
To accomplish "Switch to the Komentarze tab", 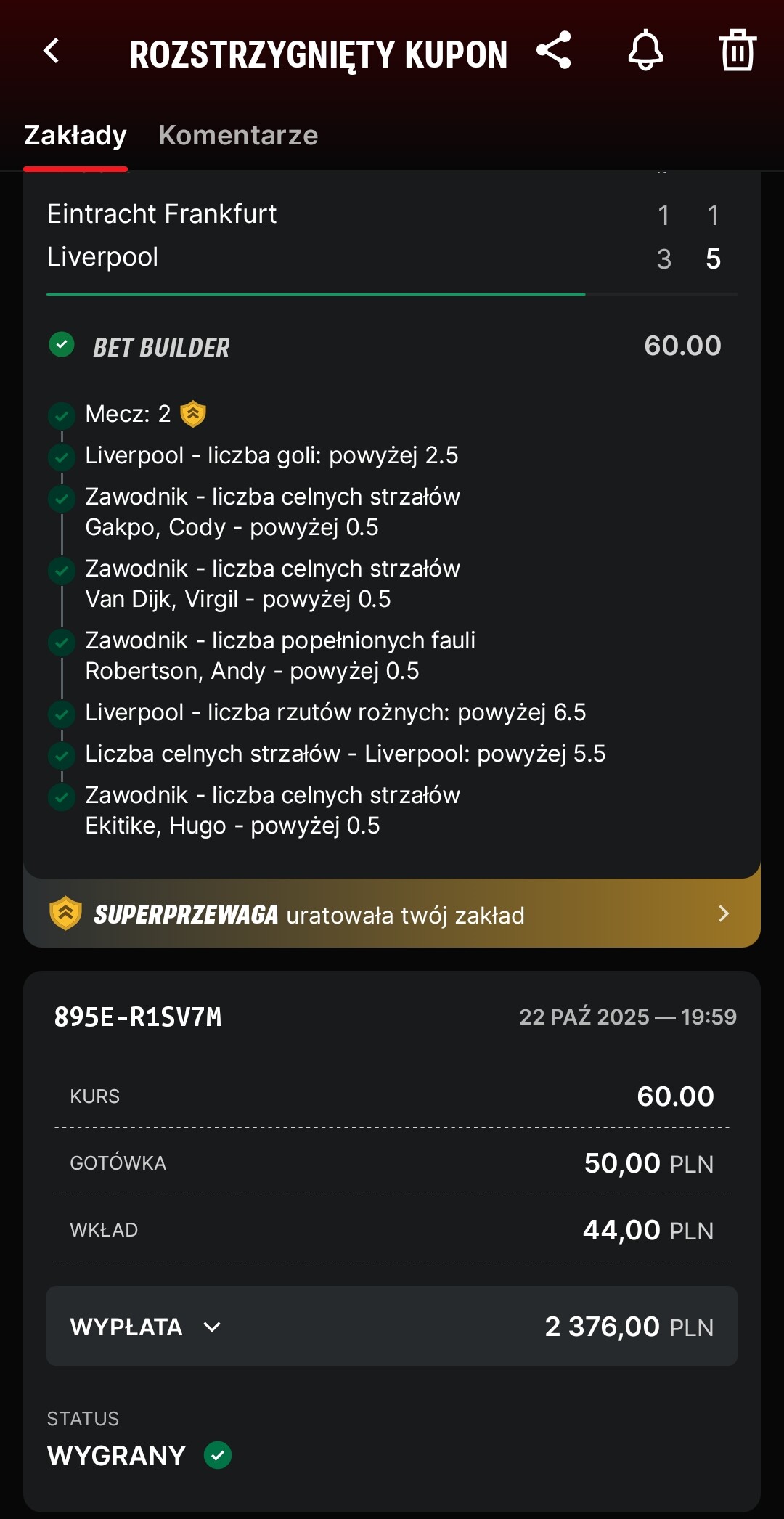I will click(238, 136).
